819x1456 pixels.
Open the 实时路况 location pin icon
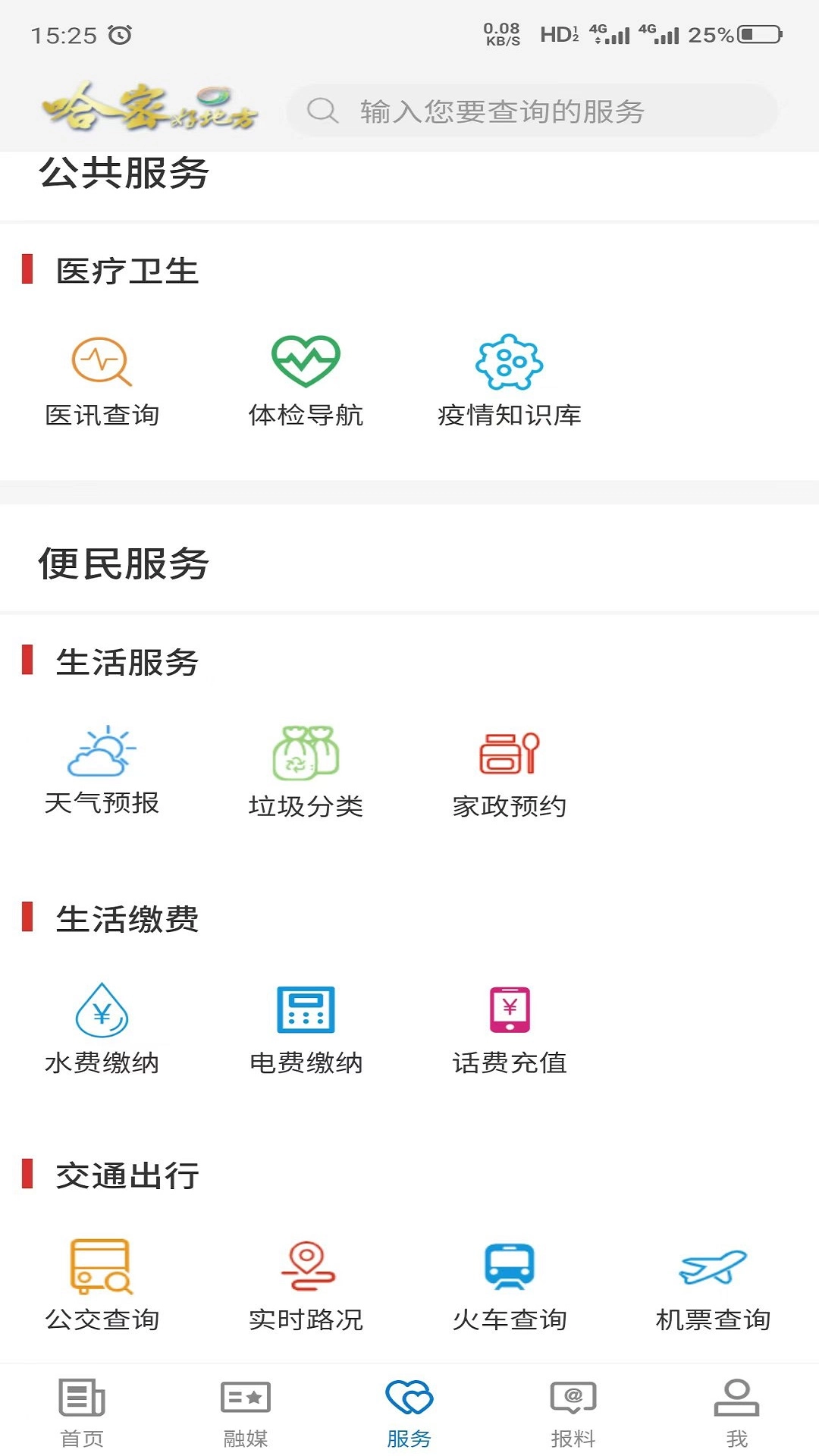point(306,1268)
